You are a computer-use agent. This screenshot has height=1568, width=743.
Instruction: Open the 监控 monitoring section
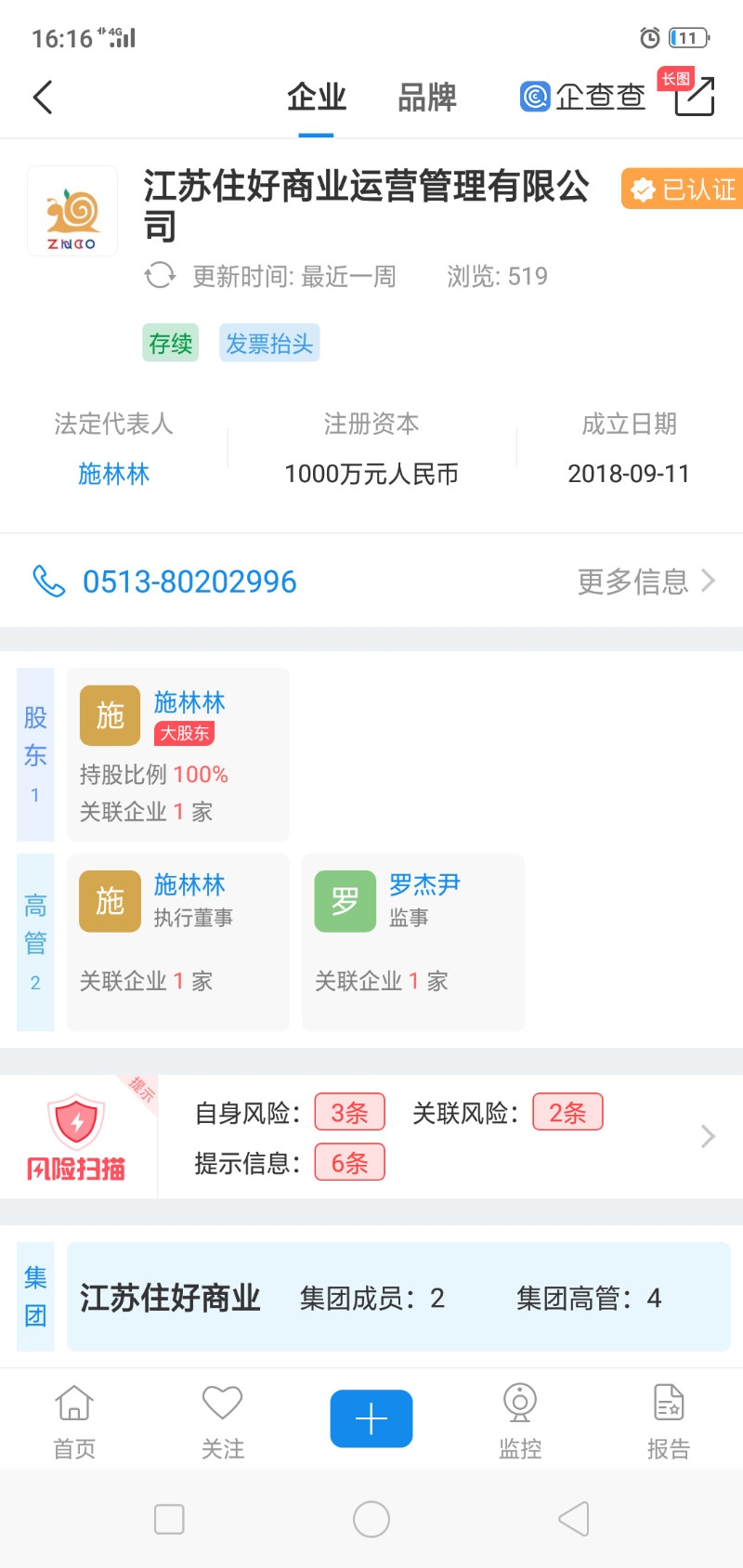coord(519,1418)
